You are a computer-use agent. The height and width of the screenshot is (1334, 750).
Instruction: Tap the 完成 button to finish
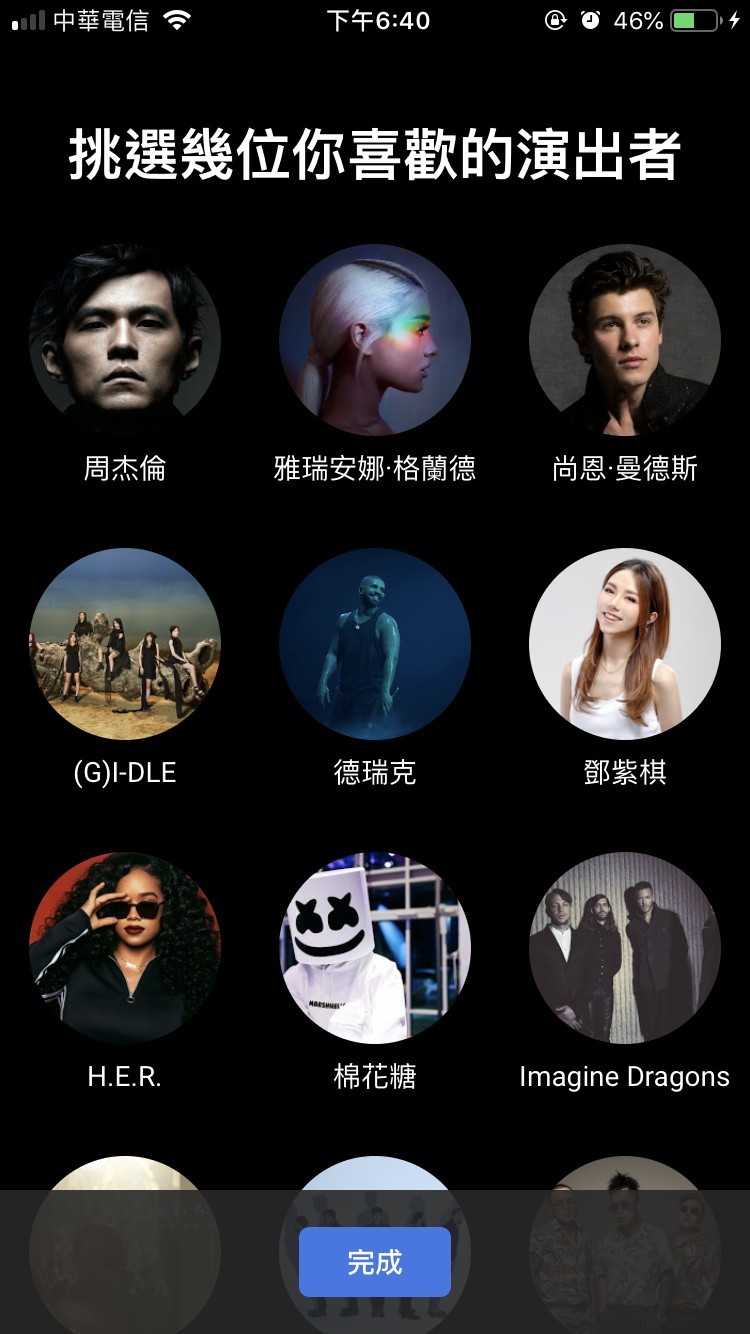375,1262
